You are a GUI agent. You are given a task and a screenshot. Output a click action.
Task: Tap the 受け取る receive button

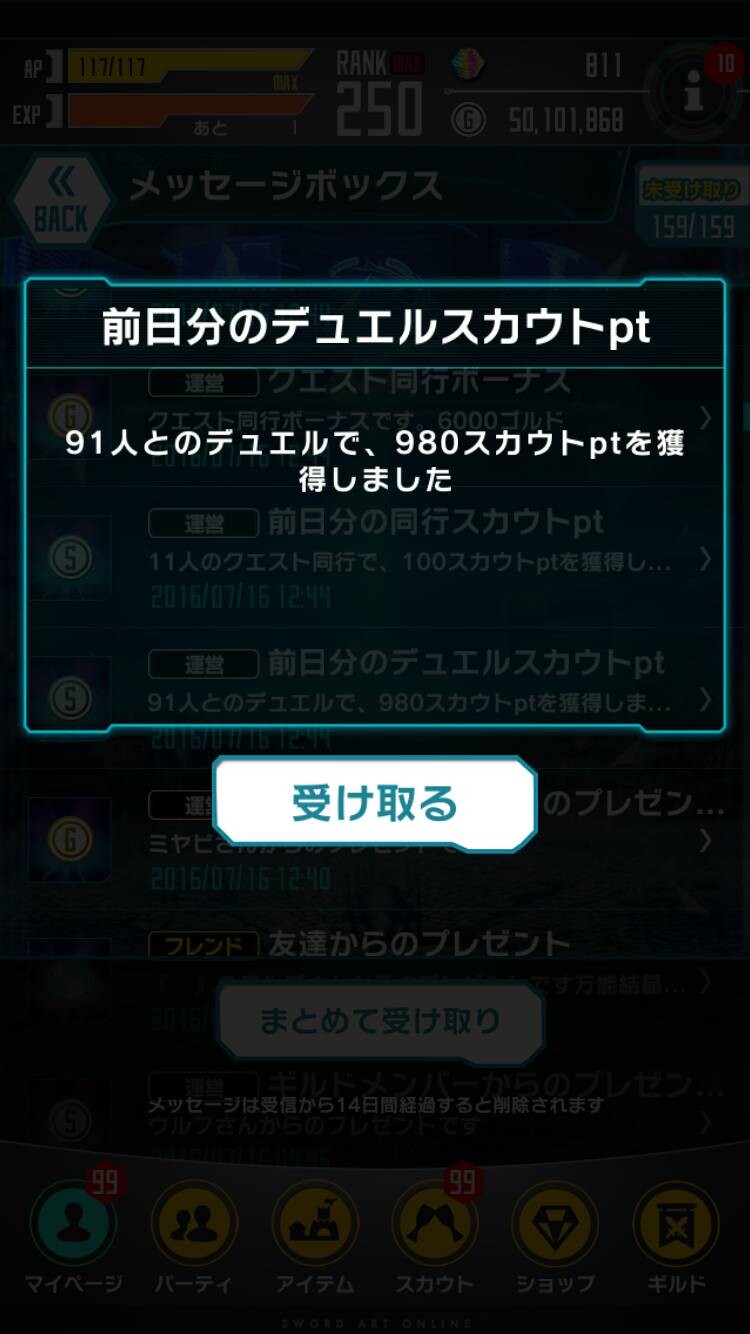coord(375,804)
